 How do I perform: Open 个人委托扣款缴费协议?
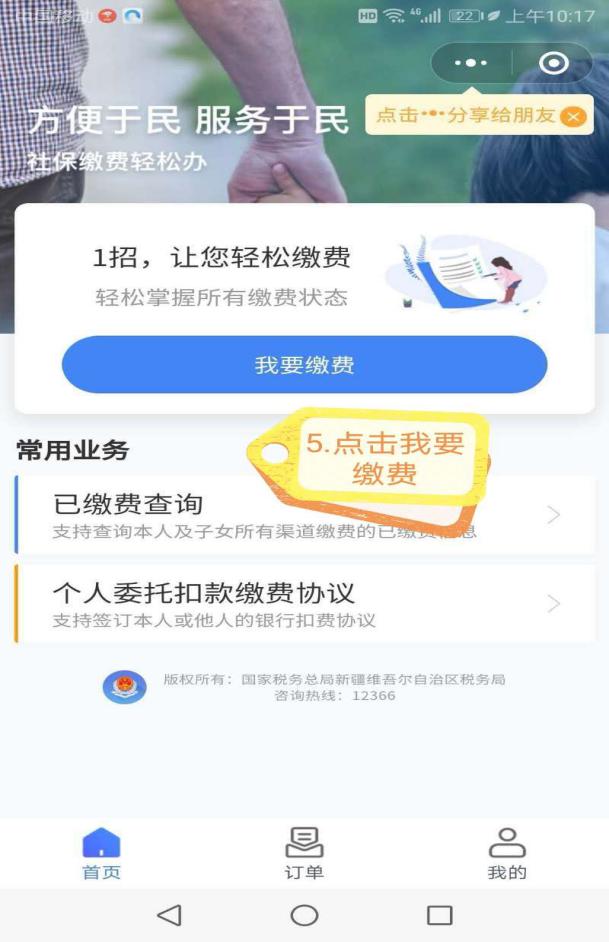(304, 603)
